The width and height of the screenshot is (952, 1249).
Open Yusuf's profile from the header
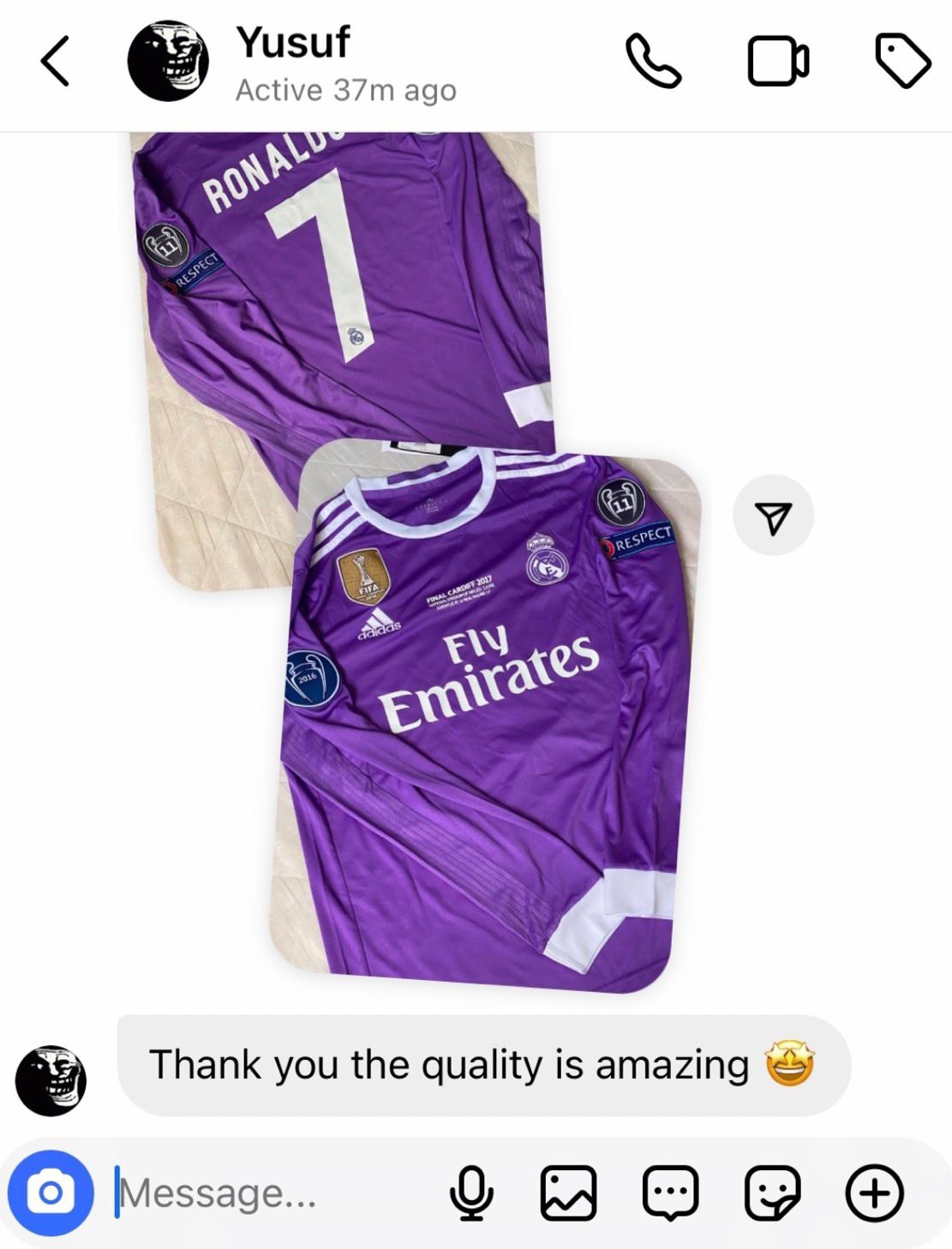click(x=292, y=62)
